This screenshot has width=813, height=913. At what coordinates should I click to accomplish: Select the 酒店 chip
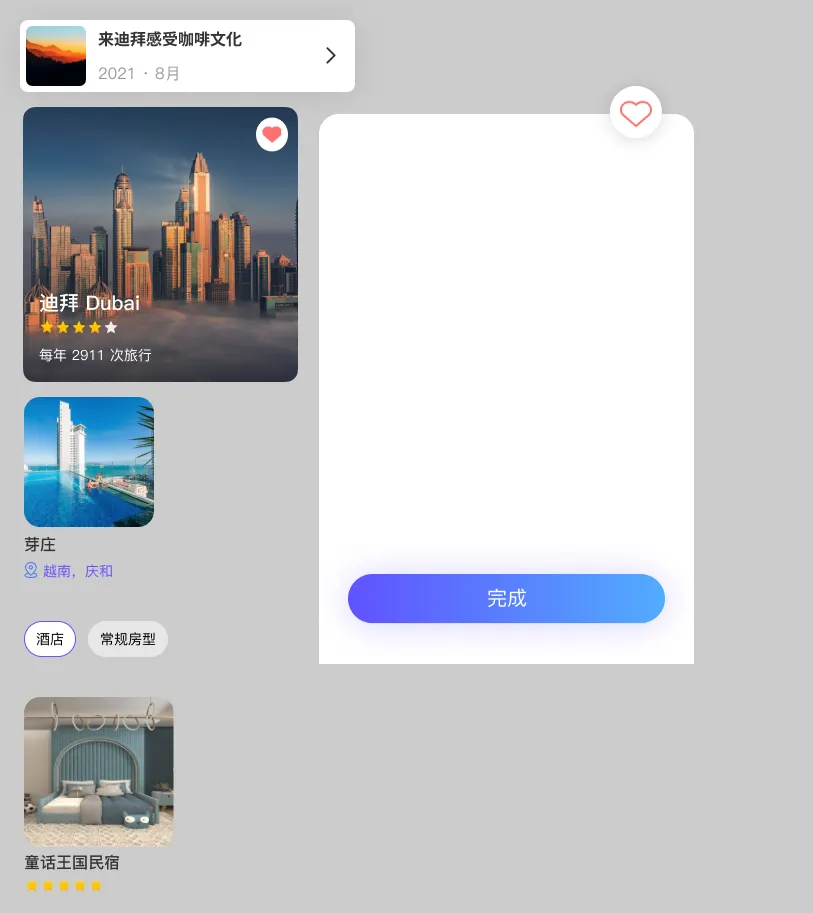pos(50,639)
